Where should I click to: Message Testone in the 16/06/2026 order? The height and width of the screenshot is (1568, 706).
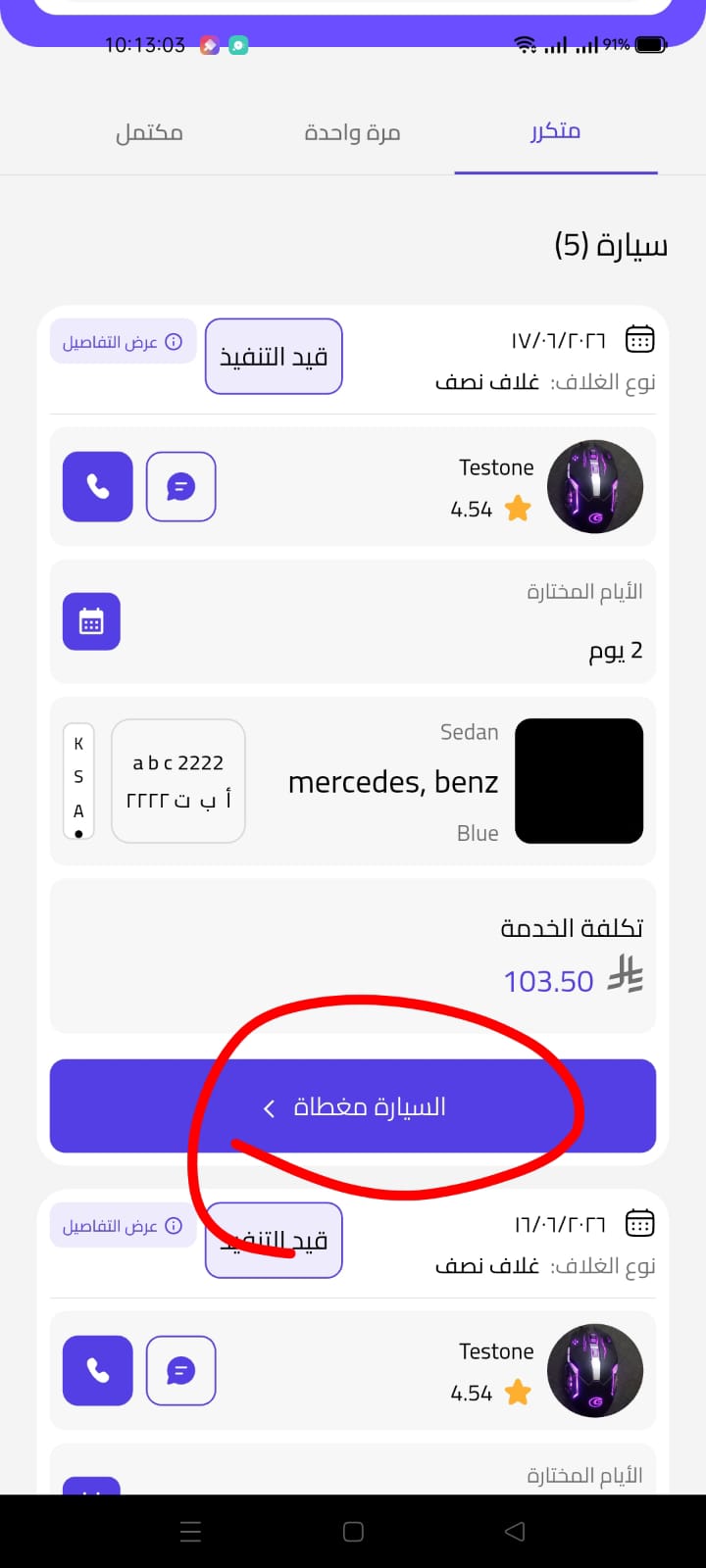pyautogui.click(x=180, y=1371)
